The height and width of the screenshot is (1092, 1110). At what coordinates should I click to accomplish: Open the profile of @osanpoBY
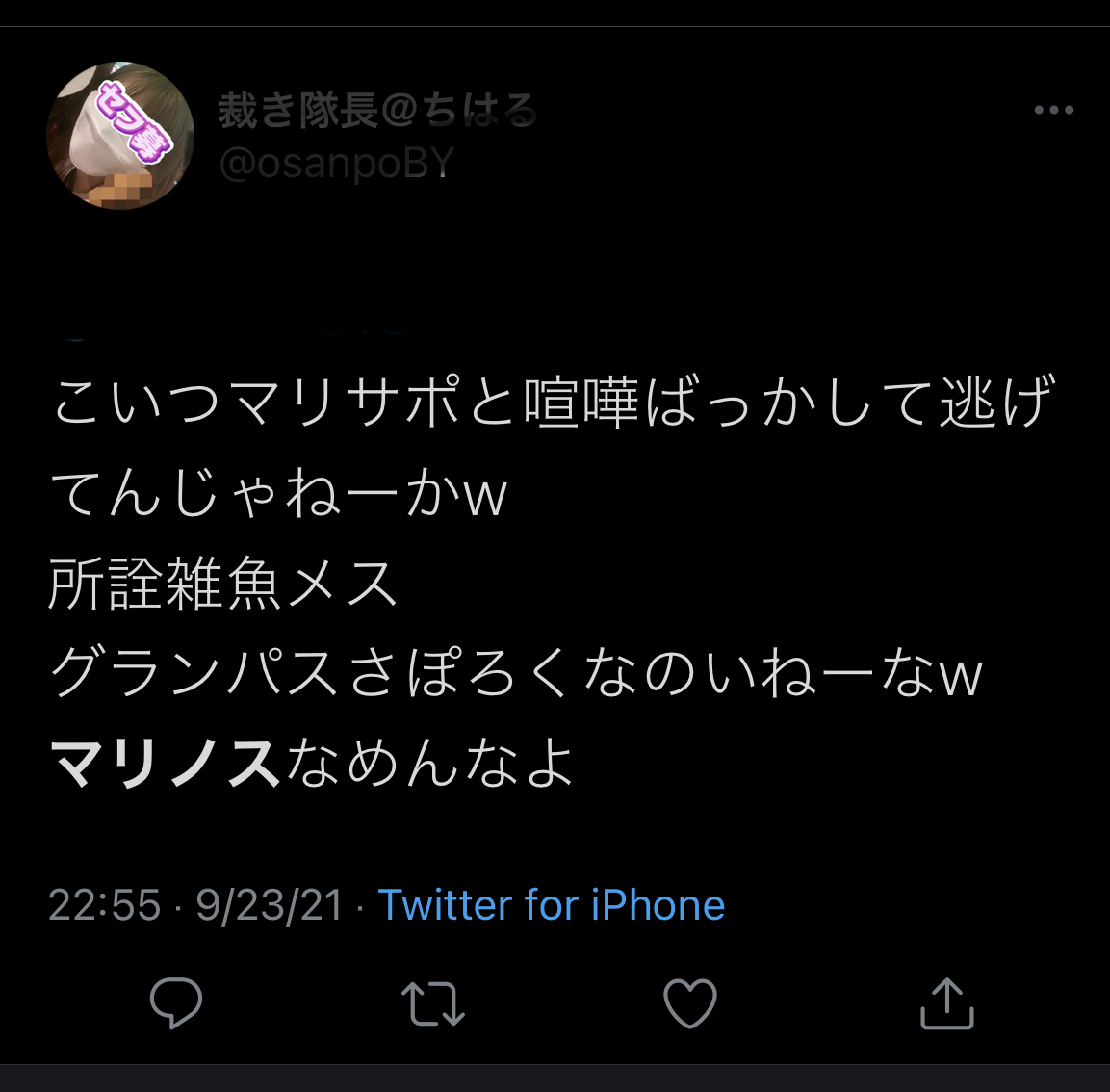click(x=336, y=164)
